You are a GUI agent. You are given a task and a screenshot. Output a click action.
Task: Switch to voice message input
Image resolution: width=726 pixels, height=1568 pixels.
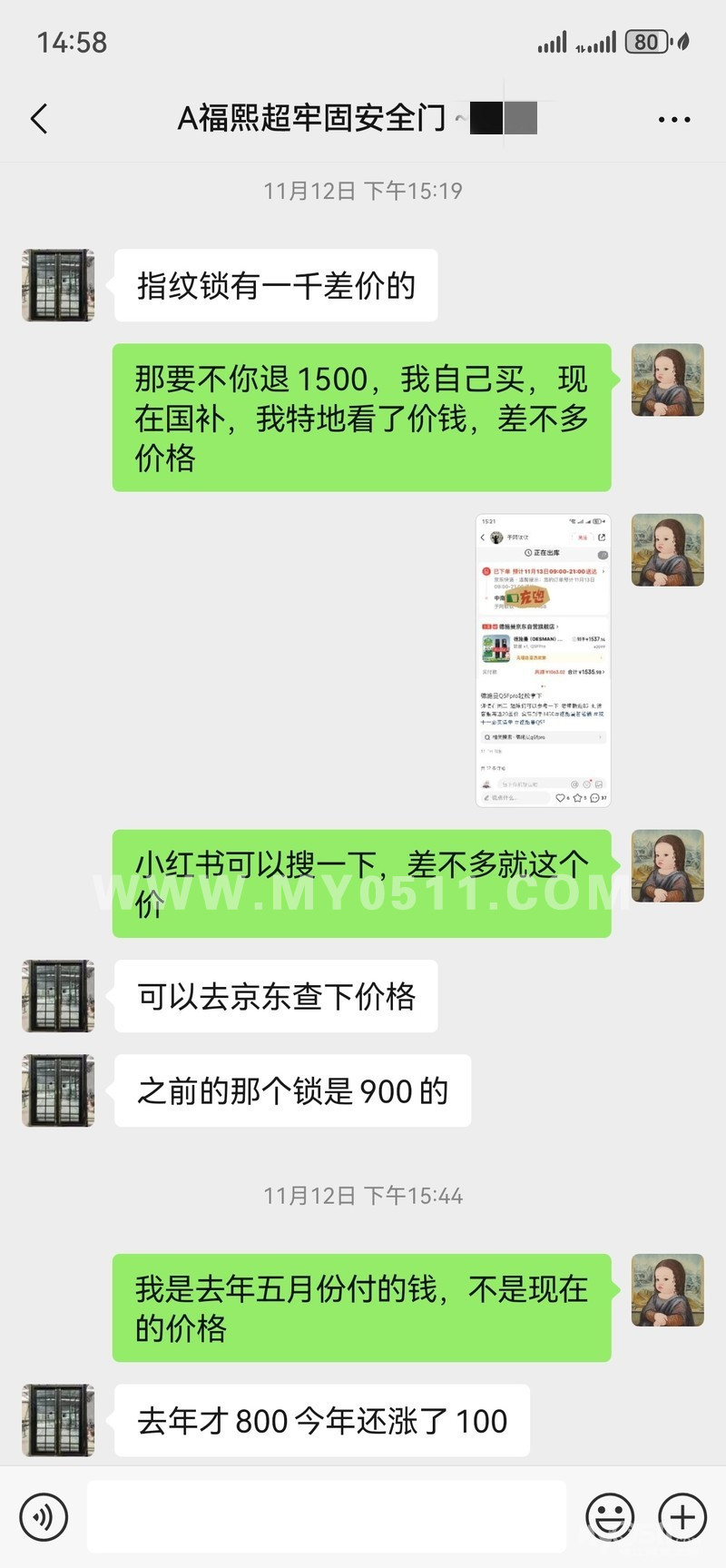(44, 1515)
